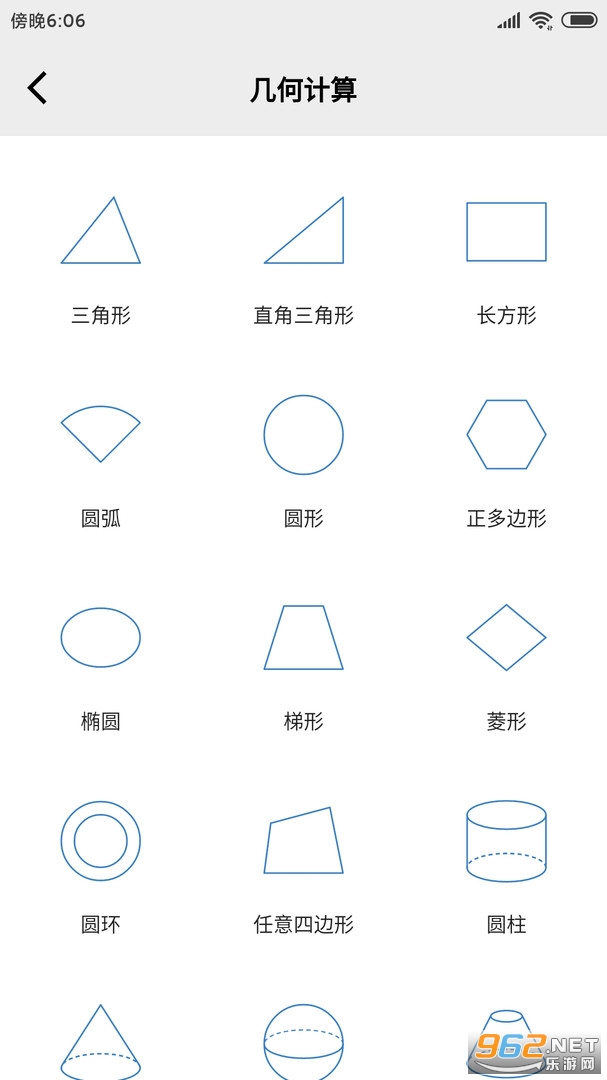
Task: Open the sphere shape tile
Action: (x=304, y=1041)
